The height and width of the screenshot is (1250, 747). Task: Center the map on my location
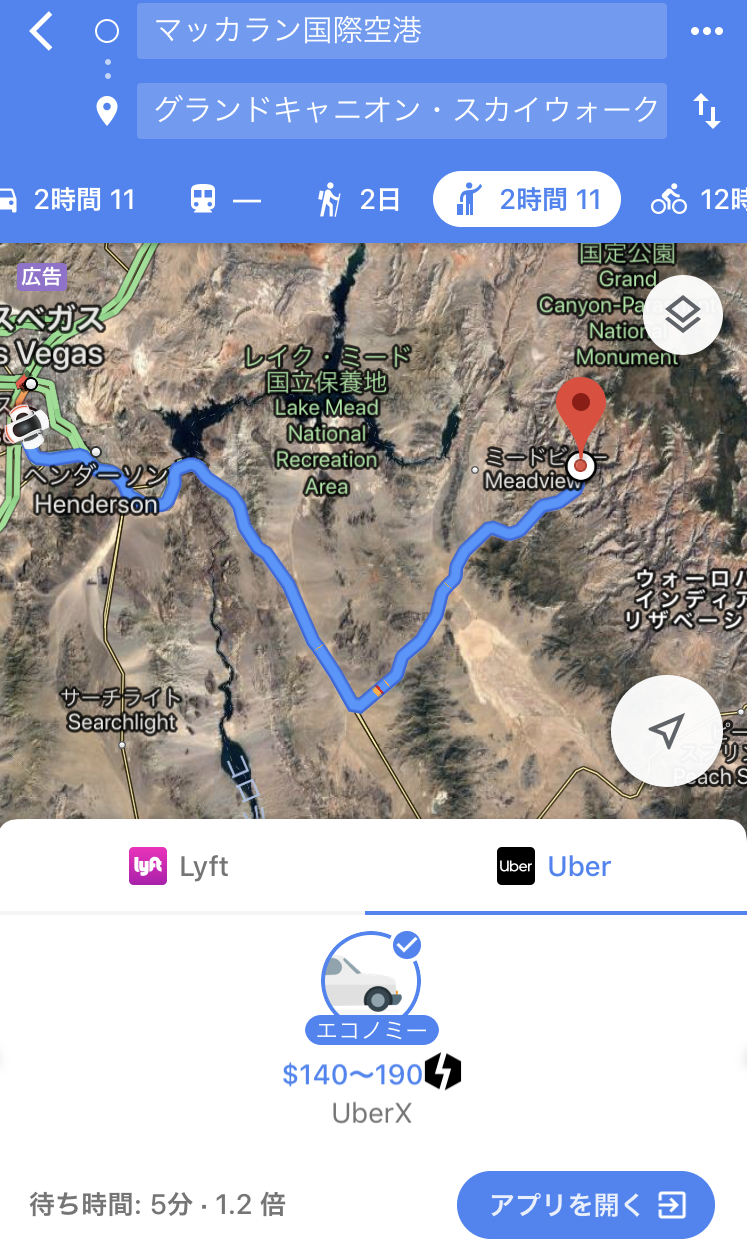[x=666, y=731]
